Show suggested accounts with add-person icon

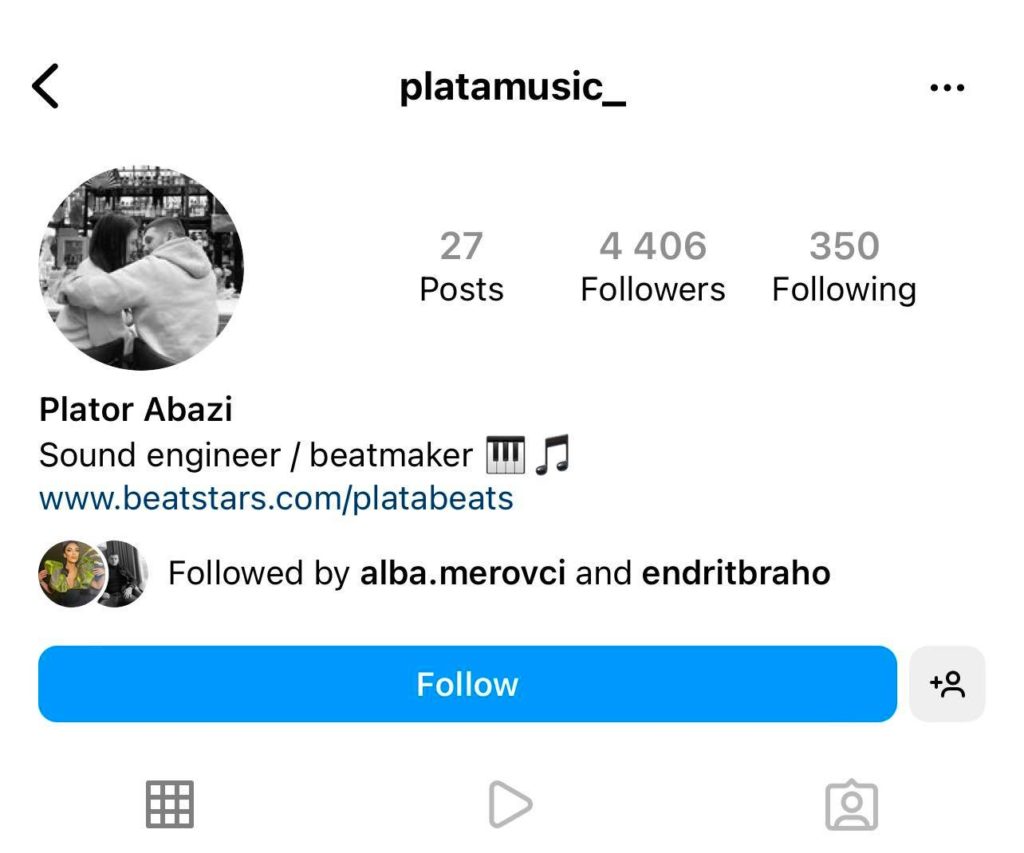click(947, 684)
